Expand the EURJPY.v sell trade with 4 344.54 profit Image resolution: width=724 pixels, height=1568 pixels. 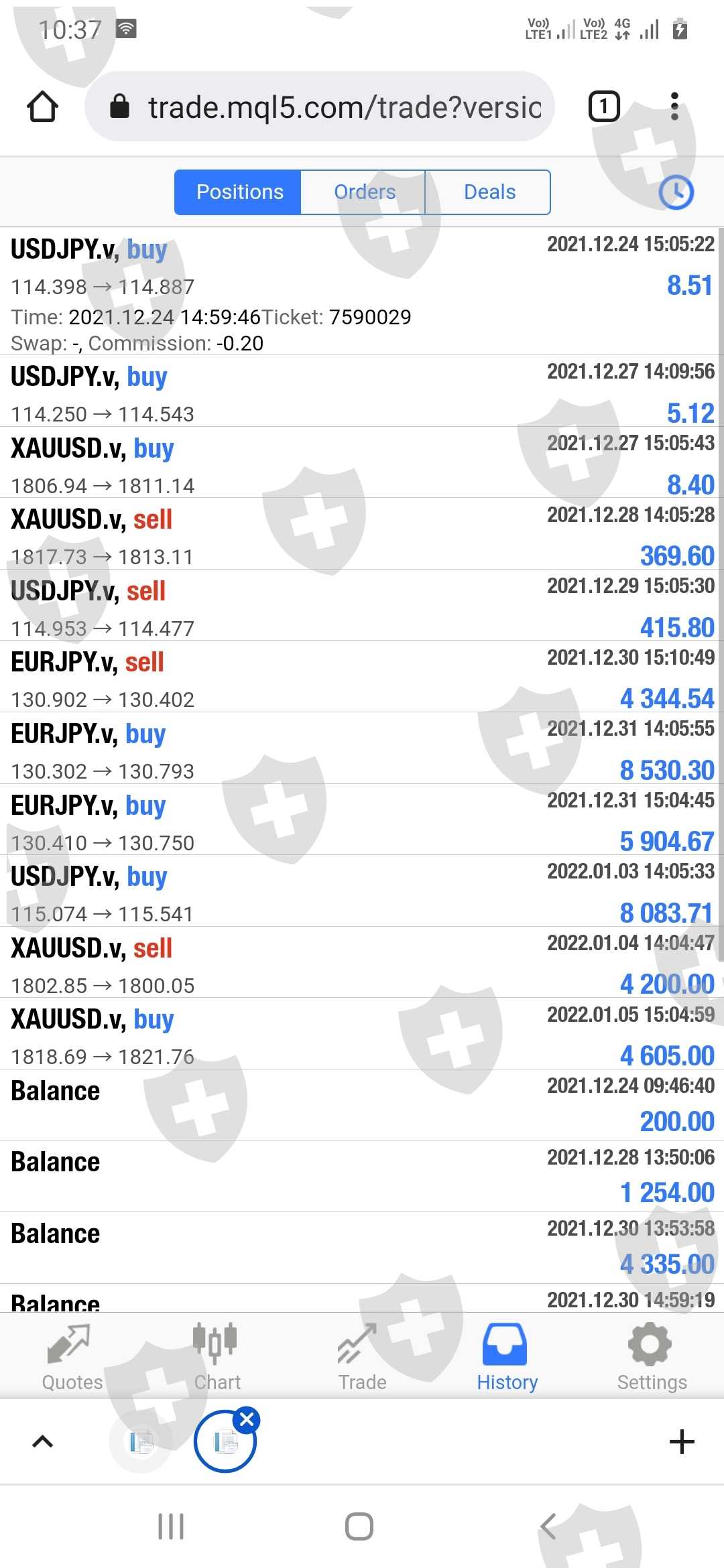pyautogui.click(x=362, y=677)
